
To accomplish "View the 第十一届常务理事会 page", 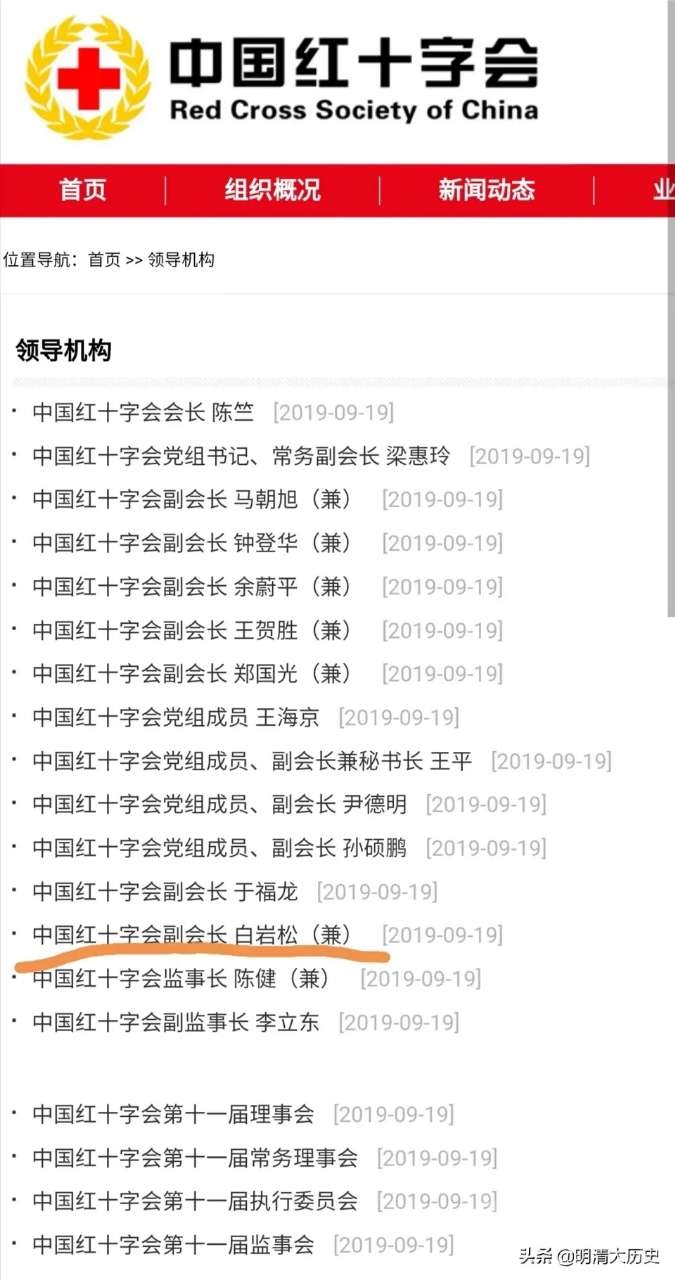I will pos(195,1158).
